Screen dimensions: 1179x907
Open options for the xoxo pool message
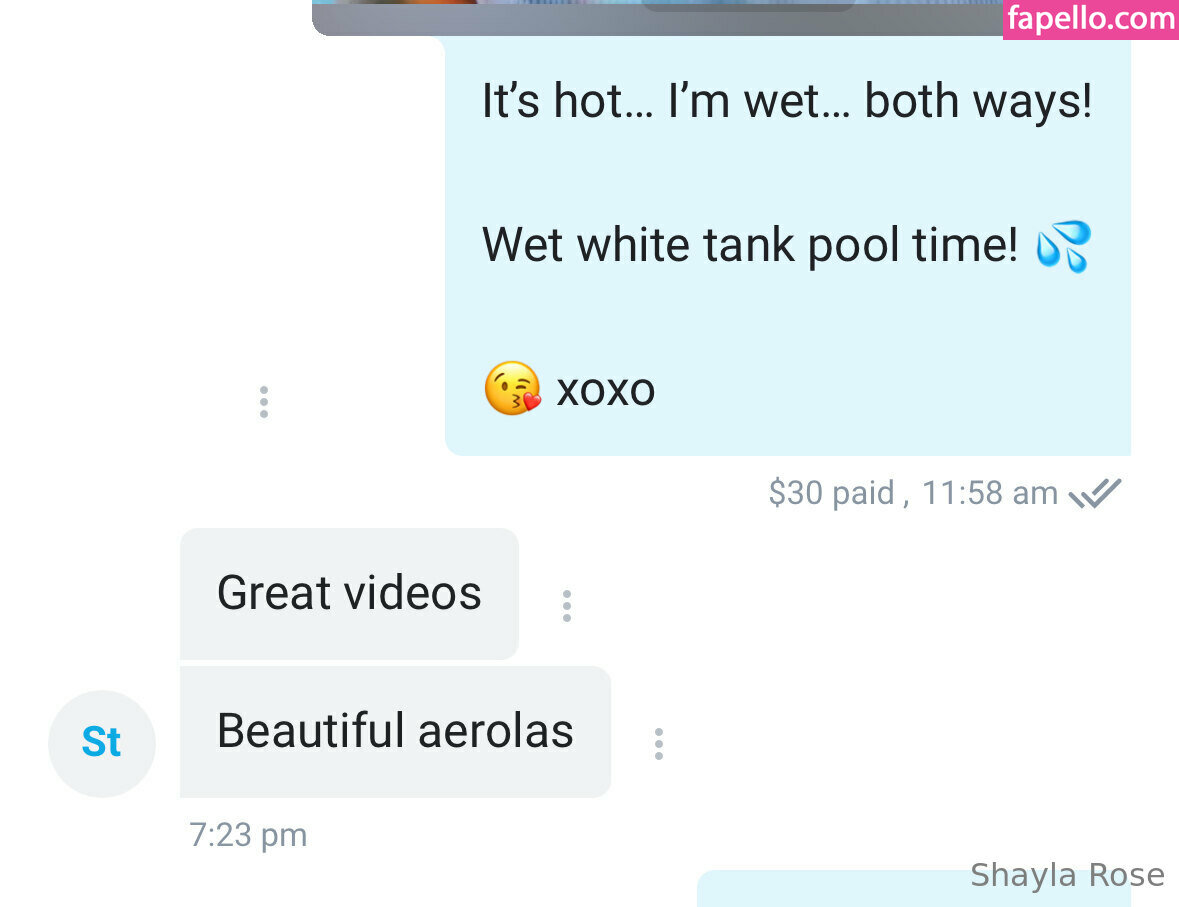263,401
